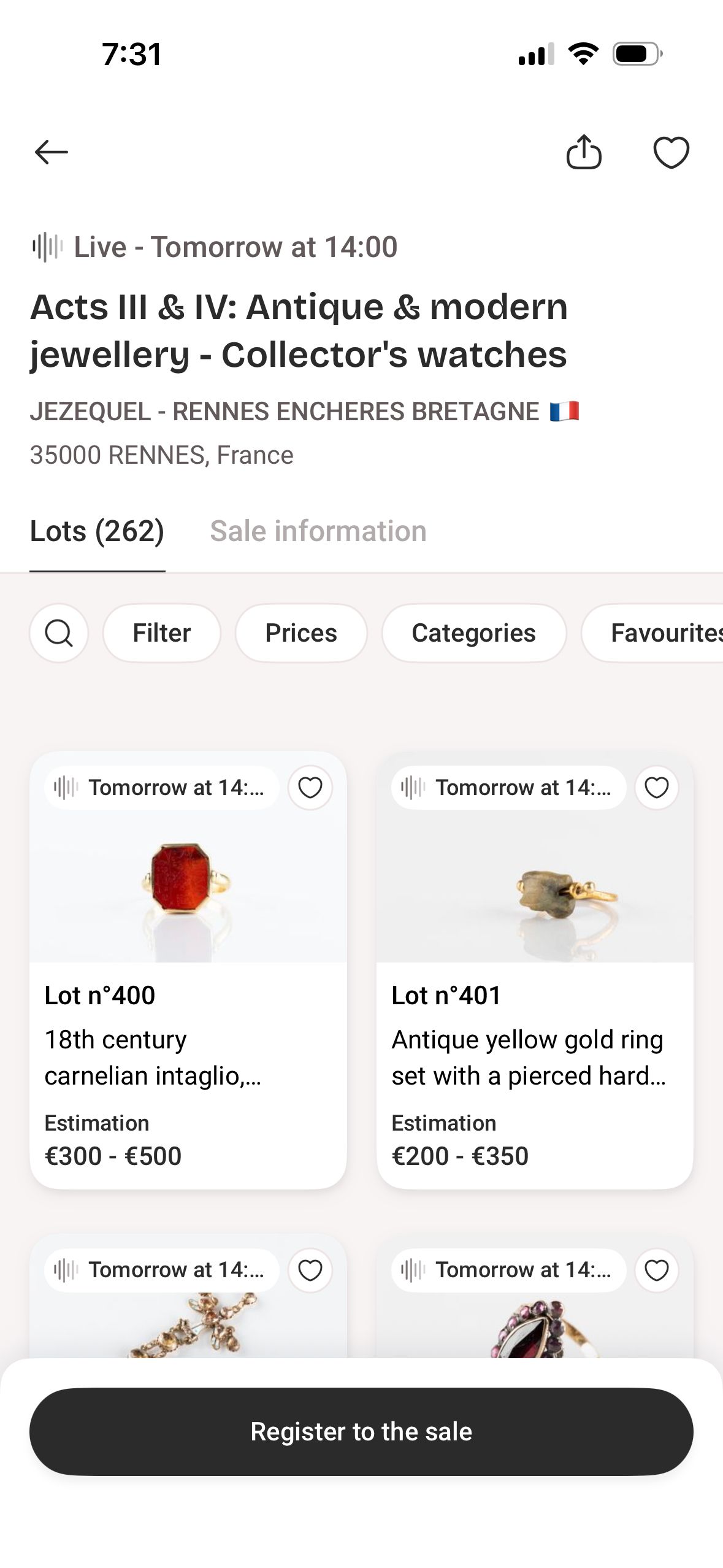
Task: Open the Prices filter
Action: pyautogui.click(x=300, y=632)
